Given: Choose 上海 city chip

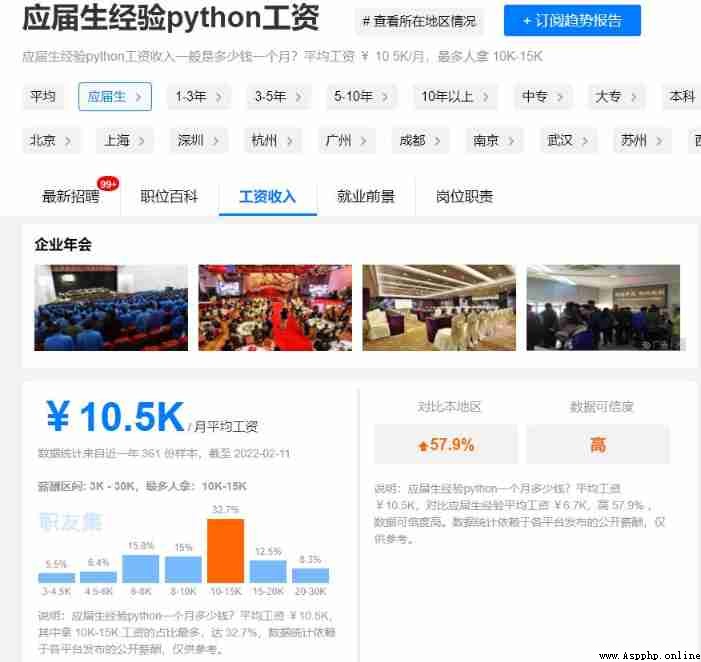Looking at the screenshot, I should (x=125, y=141).
